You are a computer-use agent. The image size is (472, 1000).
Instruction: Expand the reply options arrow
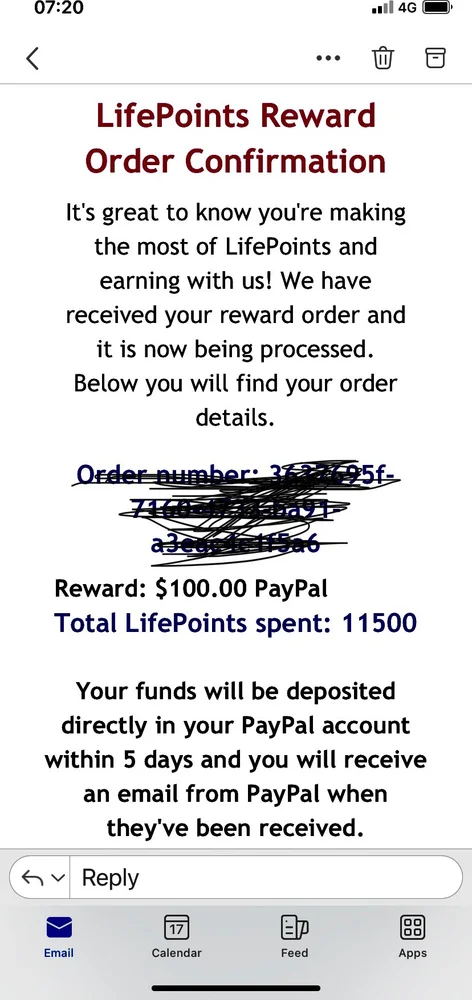tap(43, 878)
